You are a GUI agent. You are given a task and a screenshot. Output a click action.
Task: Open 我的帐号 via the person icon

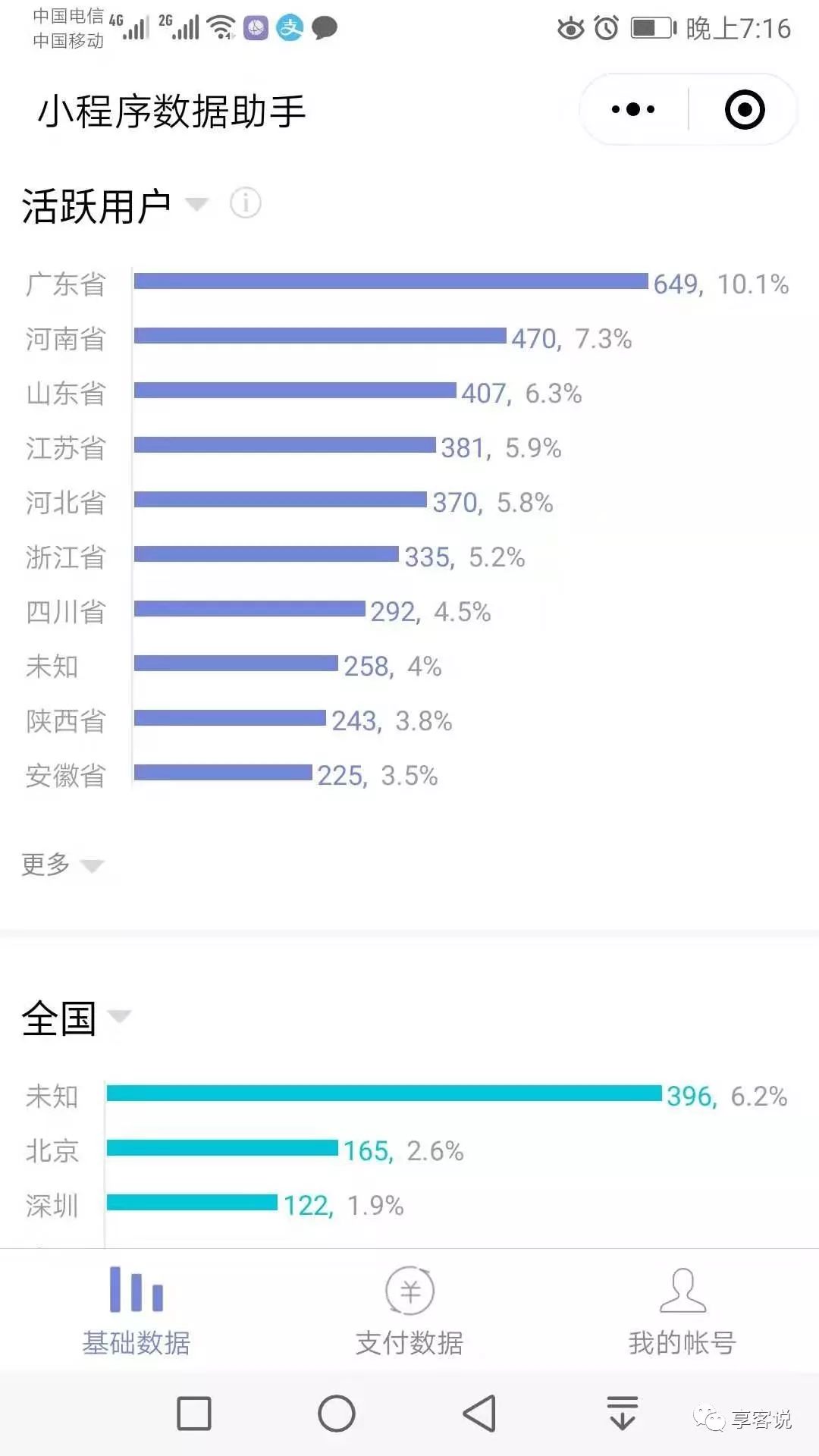[681, 1289]
